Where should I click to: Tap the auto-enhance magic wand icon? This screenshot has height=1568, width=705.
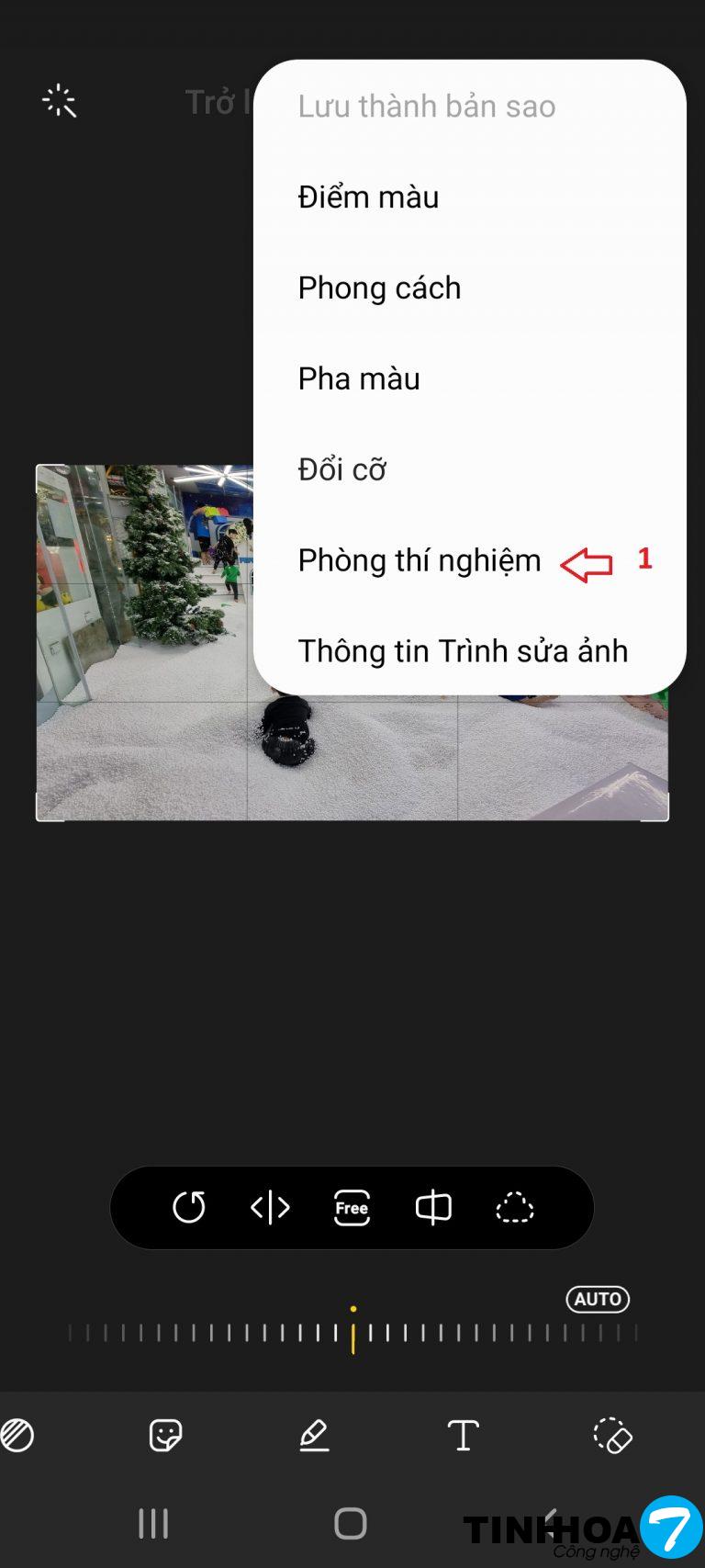(x=60, y=101)
